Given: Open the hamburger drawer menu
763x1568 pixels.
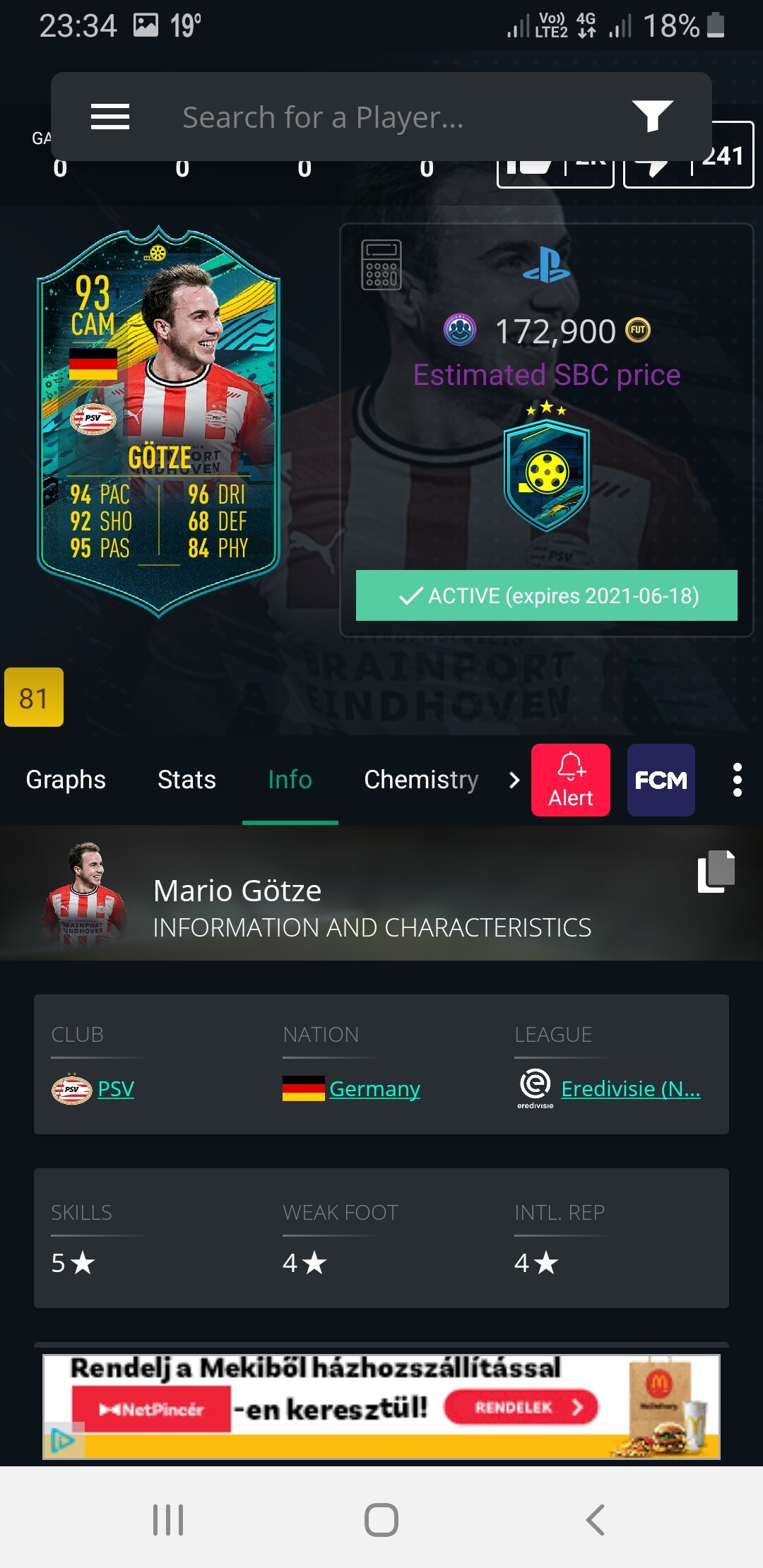Looking at the screenshot, I should pyautogui.click(x=110, y=117).
